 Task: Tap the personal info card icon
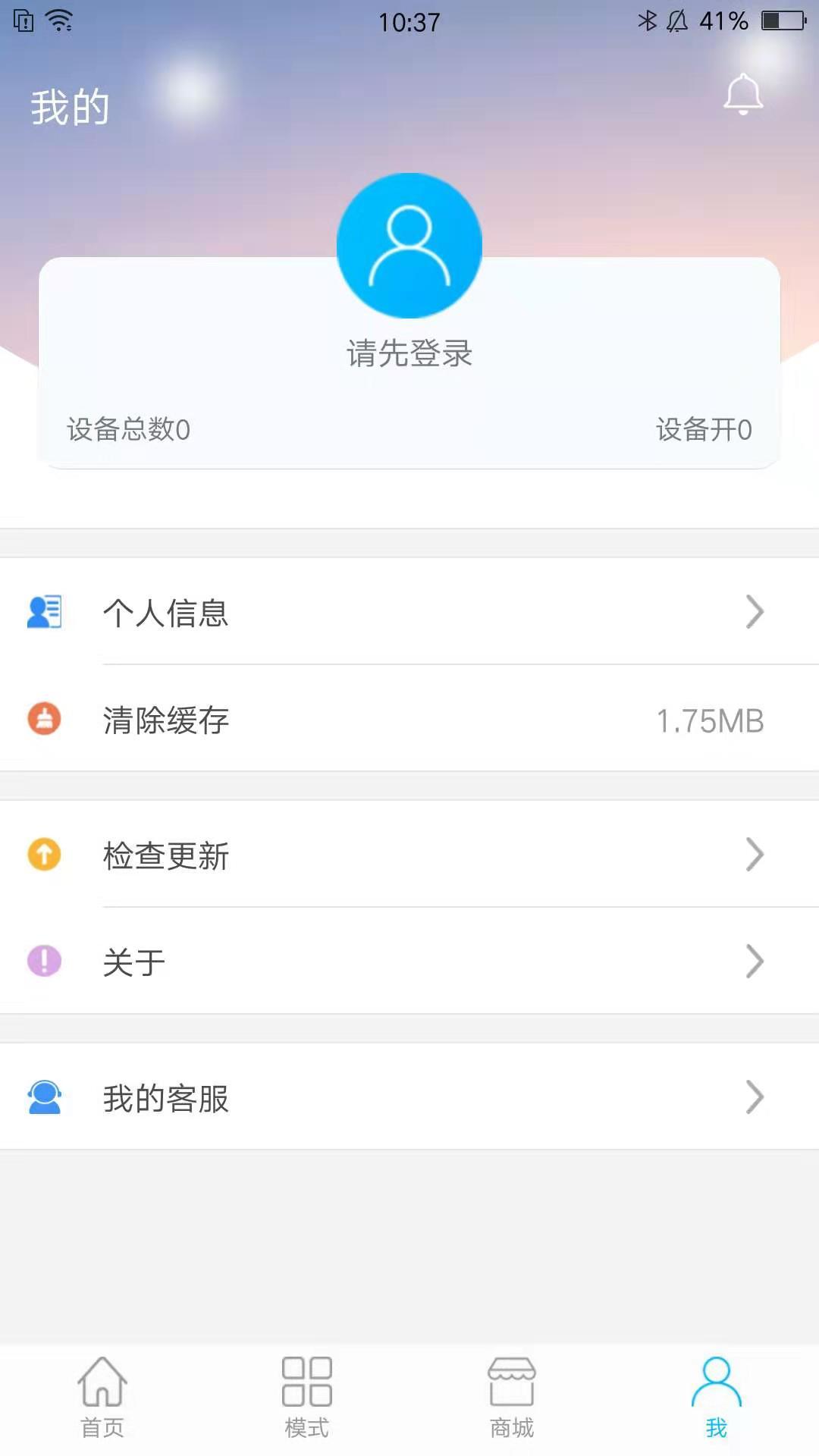(x=45, y=613)
